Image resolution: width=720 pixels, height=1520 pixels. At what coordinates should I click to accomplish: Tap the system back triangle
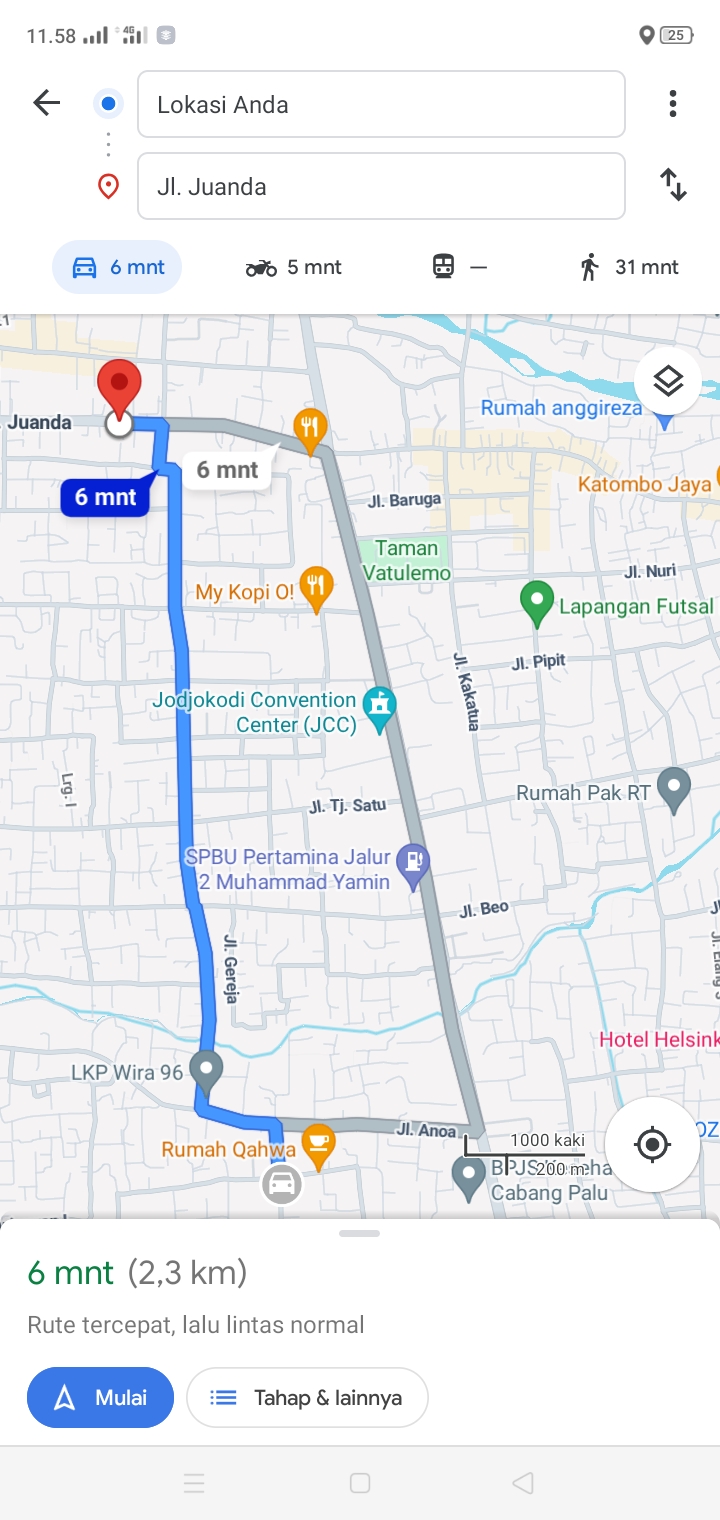coord(523,1483)
